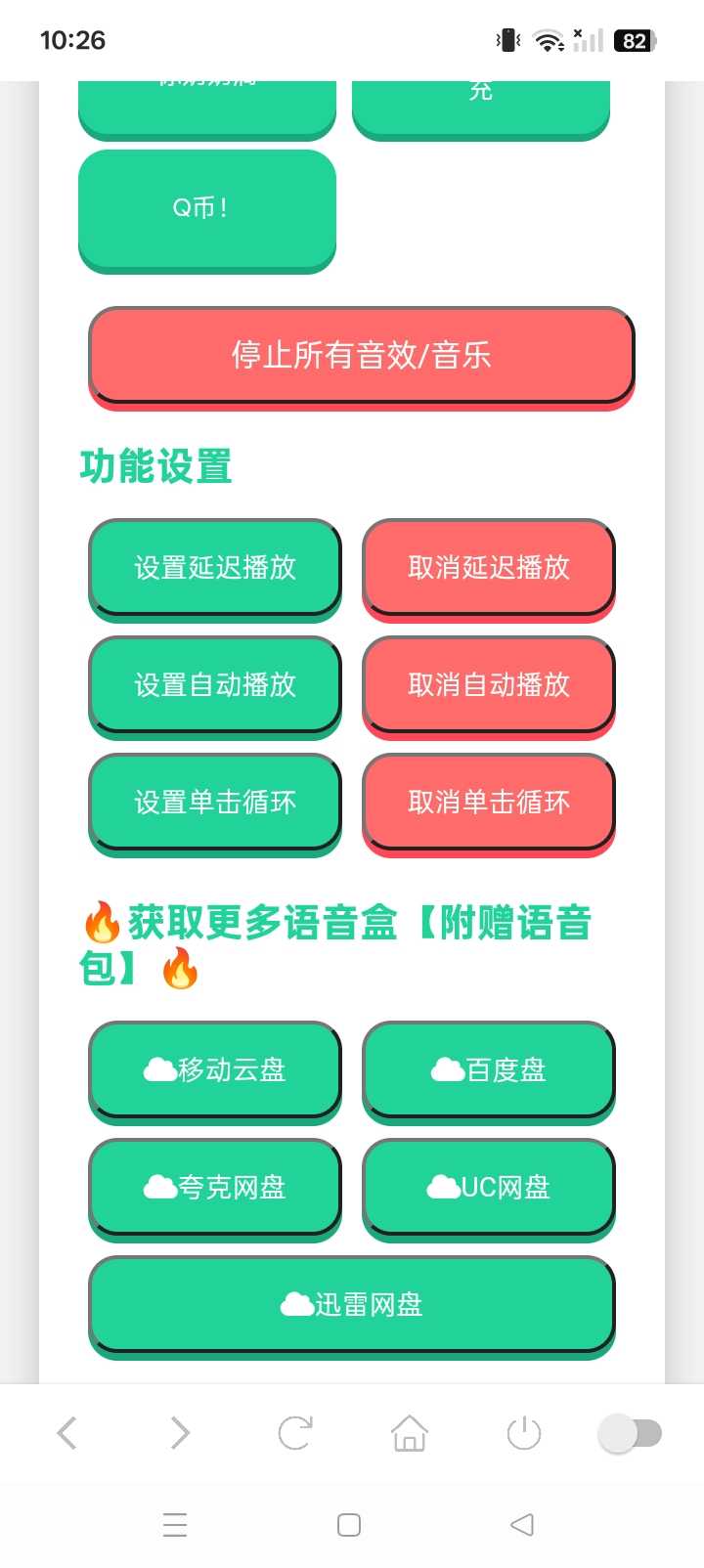Flip the switch in the bottom toolbar
The width and height of the screenshot is (704, 1568).
(x=631, y=1433)
